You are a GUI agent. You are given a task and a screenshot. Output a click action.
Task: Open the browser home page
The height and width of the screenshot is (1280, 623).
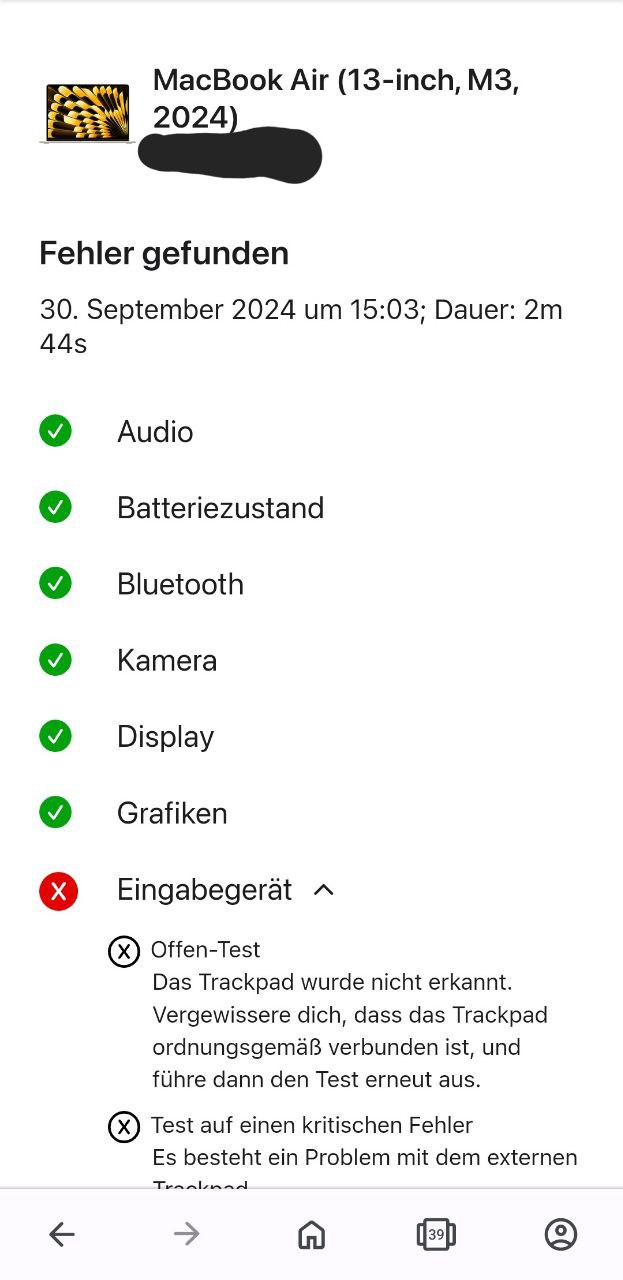(312, 1235)
